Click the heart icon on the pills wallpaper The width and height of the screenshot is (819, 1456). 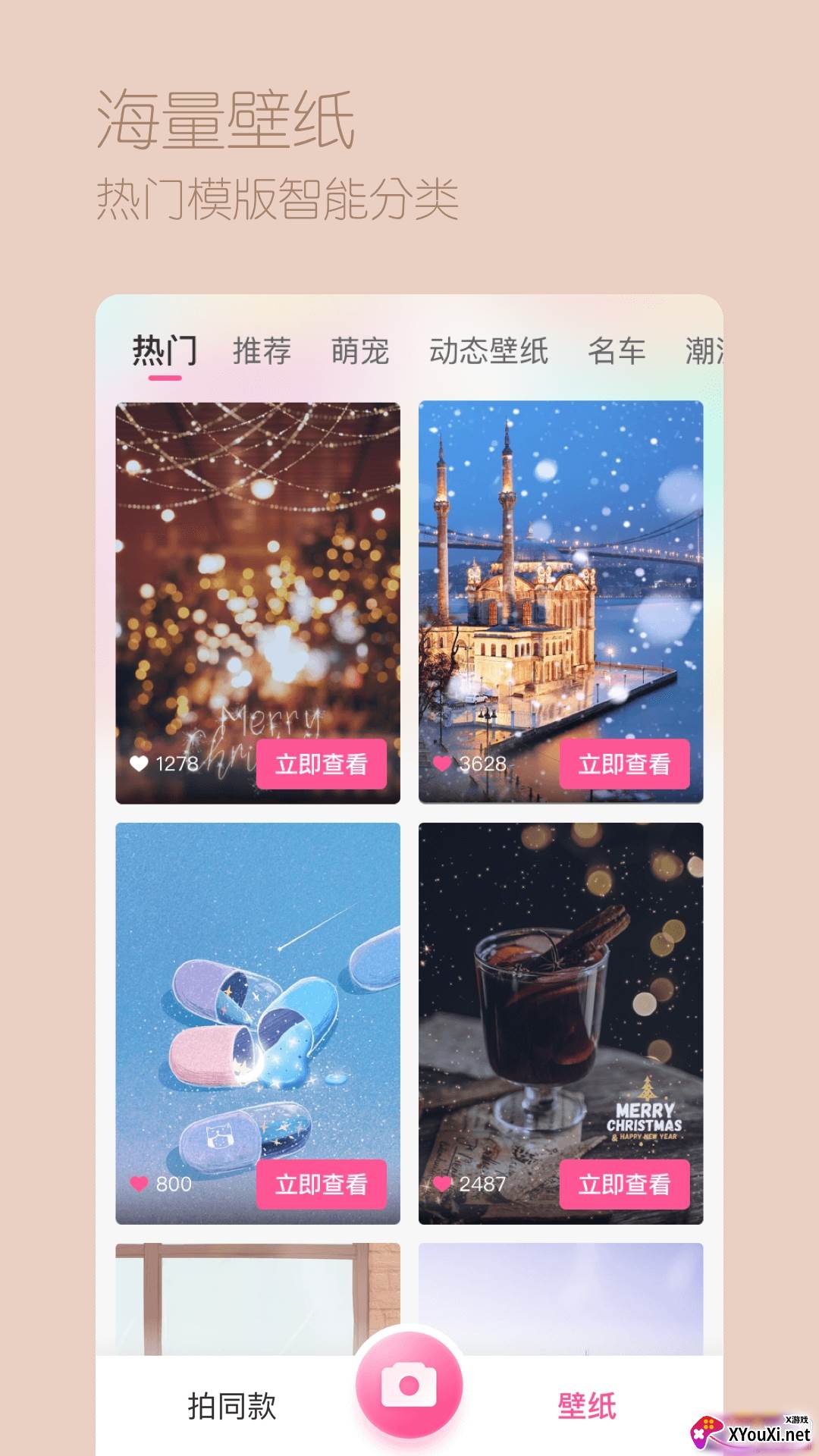click(140, 1183)
